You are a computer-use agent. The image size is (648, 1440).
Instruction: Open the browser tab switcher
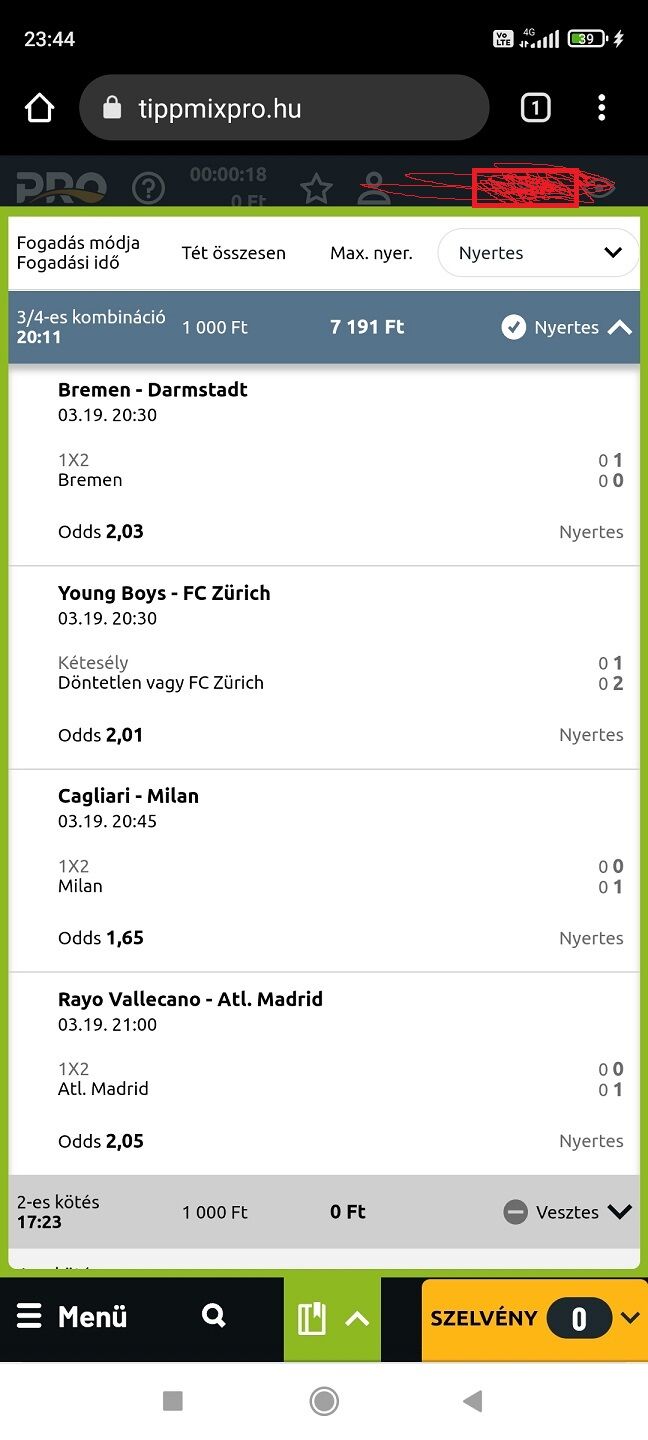click(x=535, y=108)
